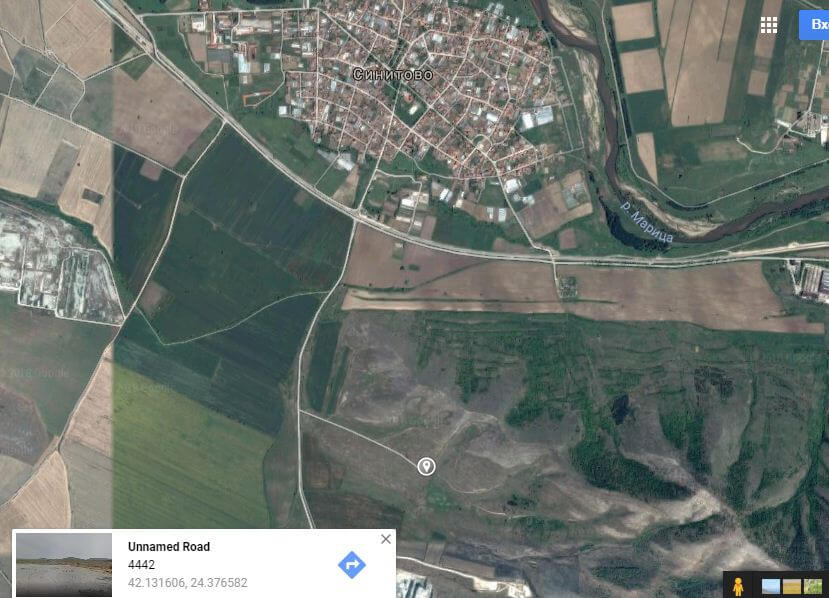This screenshot has height=598, width=829.
Task: Open the Google apps grid
Action: 768,25
